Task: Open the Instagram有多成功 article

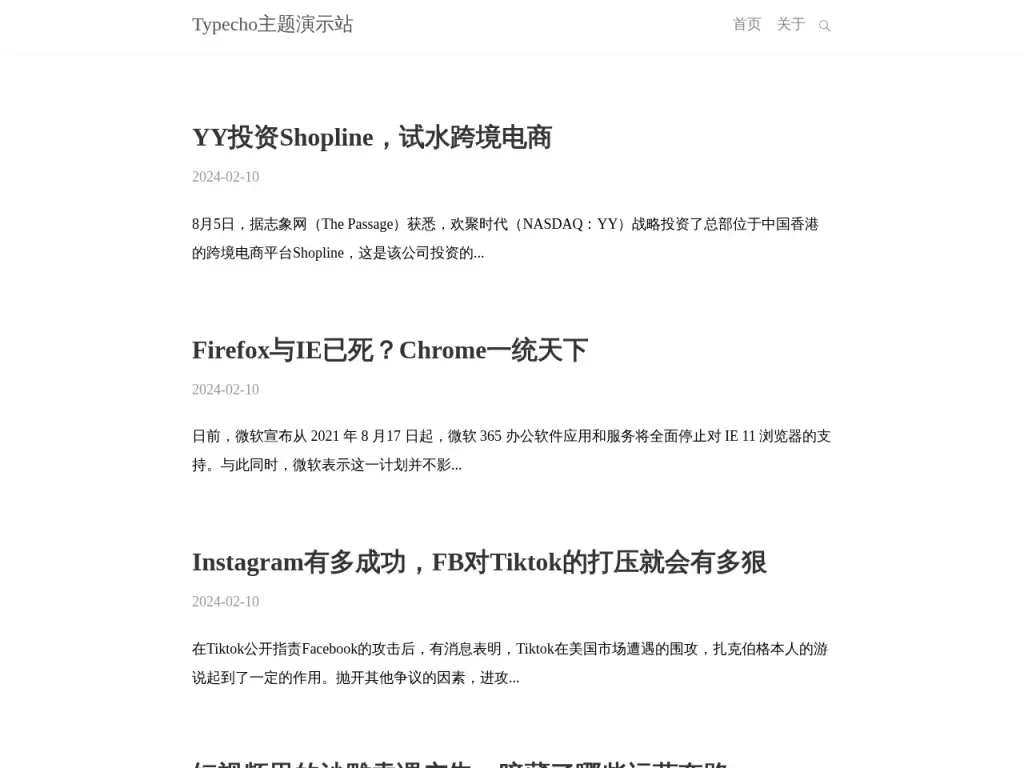Action: point(478,562)
